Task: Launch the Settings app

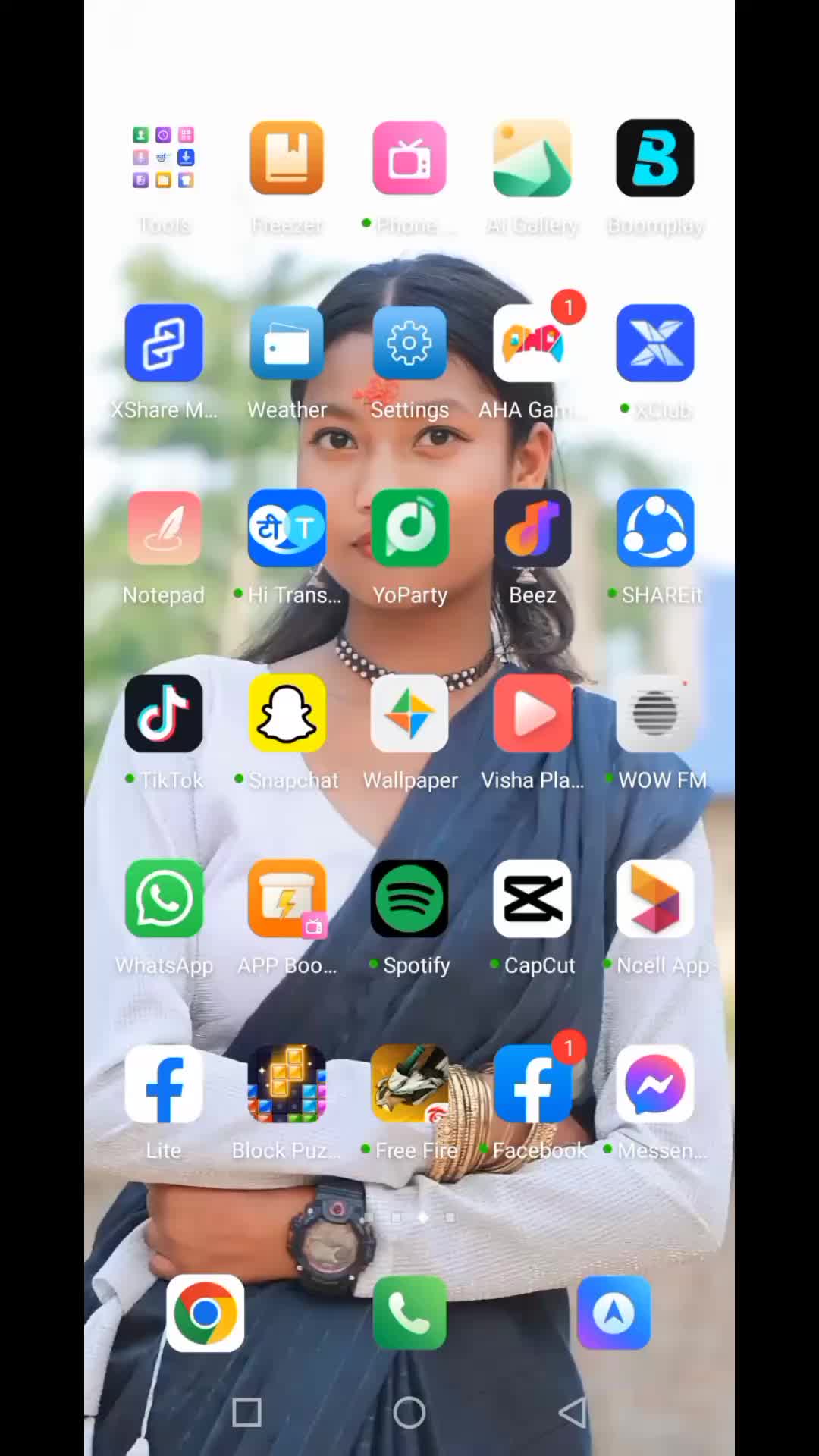Action: (409, 344)
